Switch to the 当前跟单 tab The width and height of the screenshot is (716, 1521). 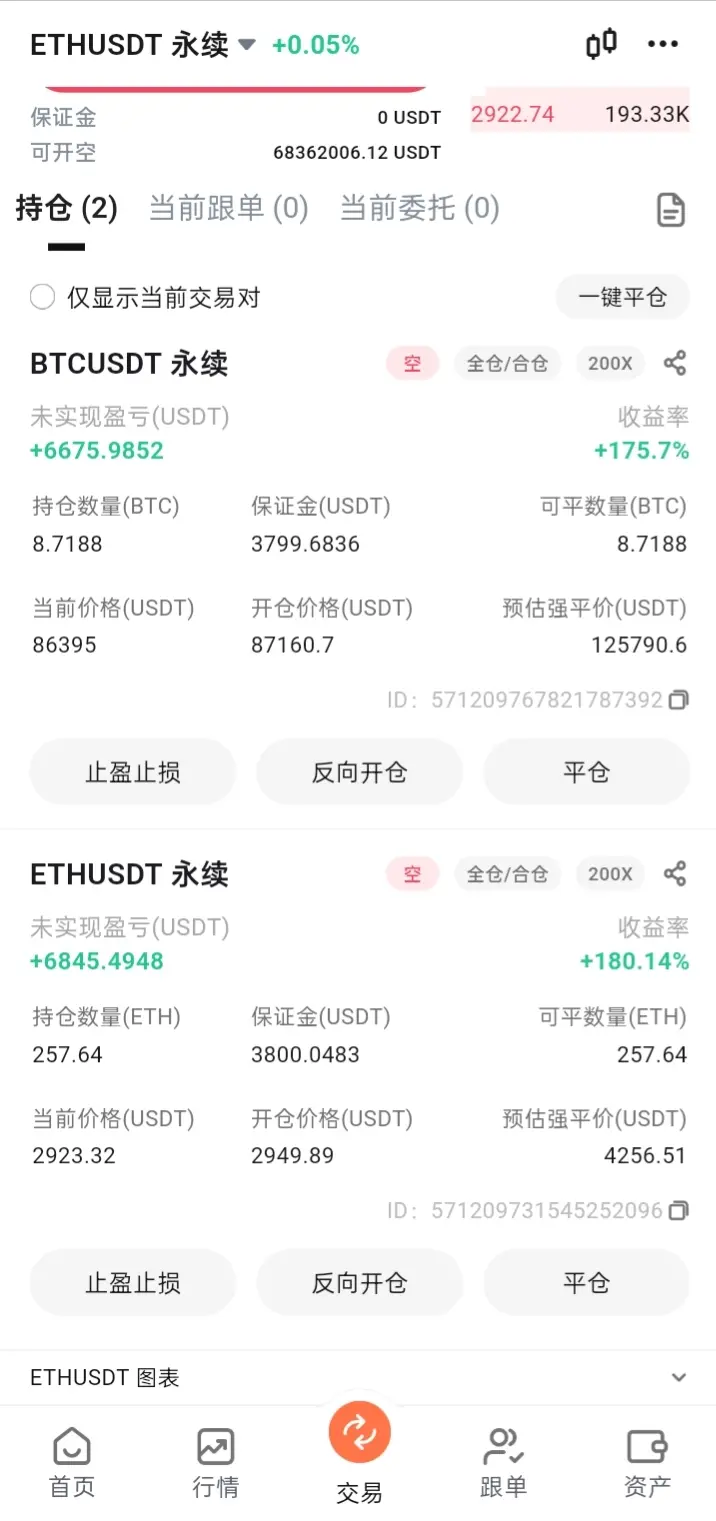pos(228,208)
